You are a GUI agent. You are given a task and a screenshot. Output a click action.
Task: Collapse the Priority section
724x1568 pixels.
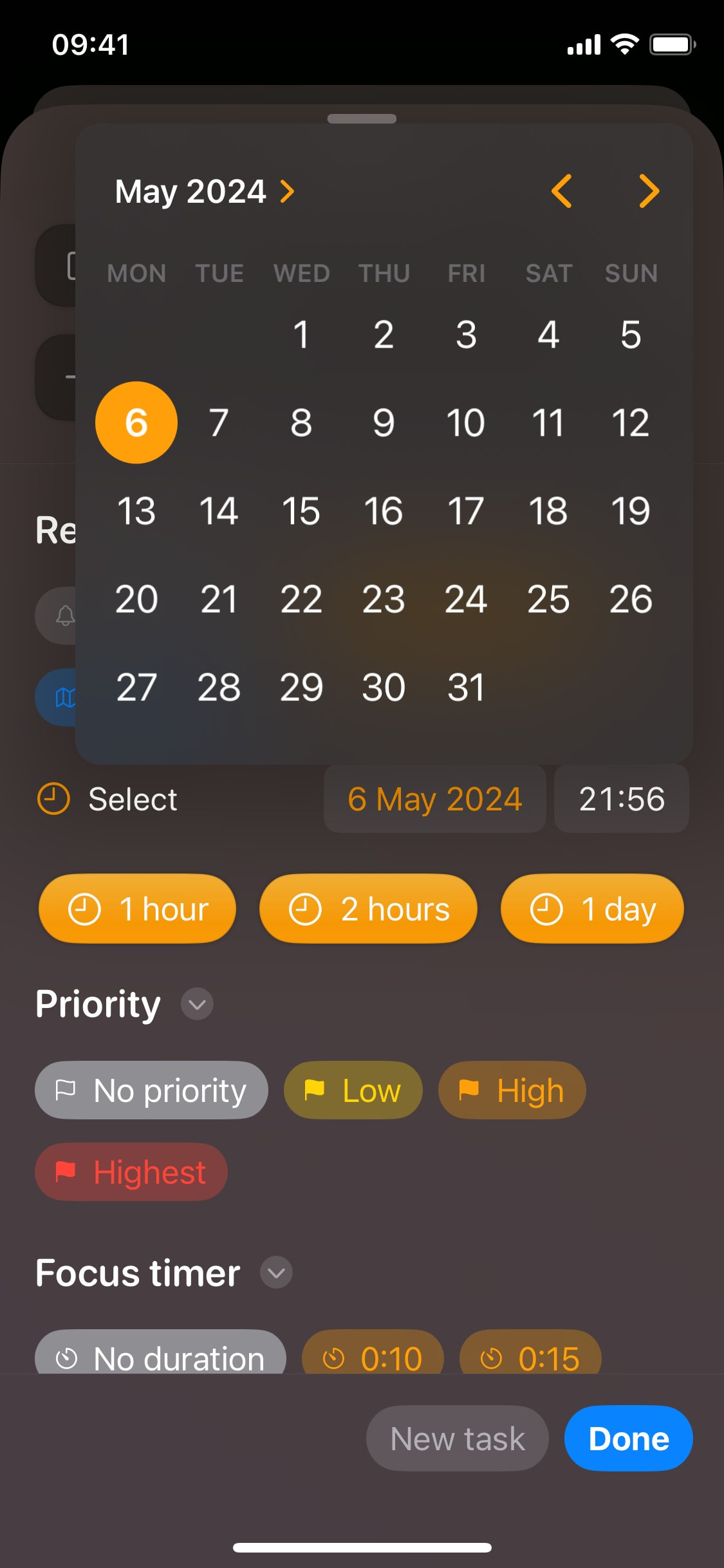coord(197,1004)
